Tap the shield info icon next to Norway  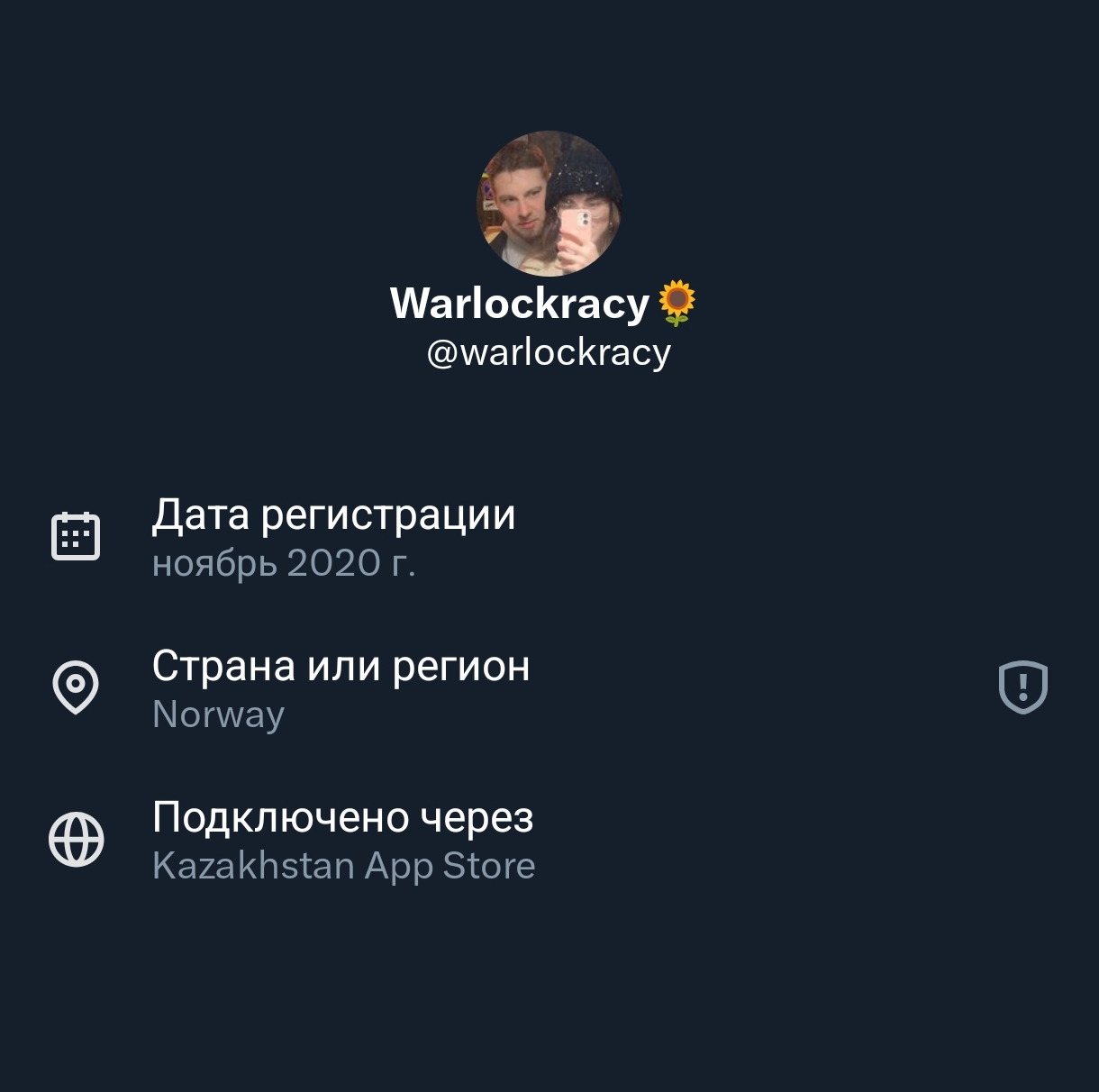tap(1022, 687)
